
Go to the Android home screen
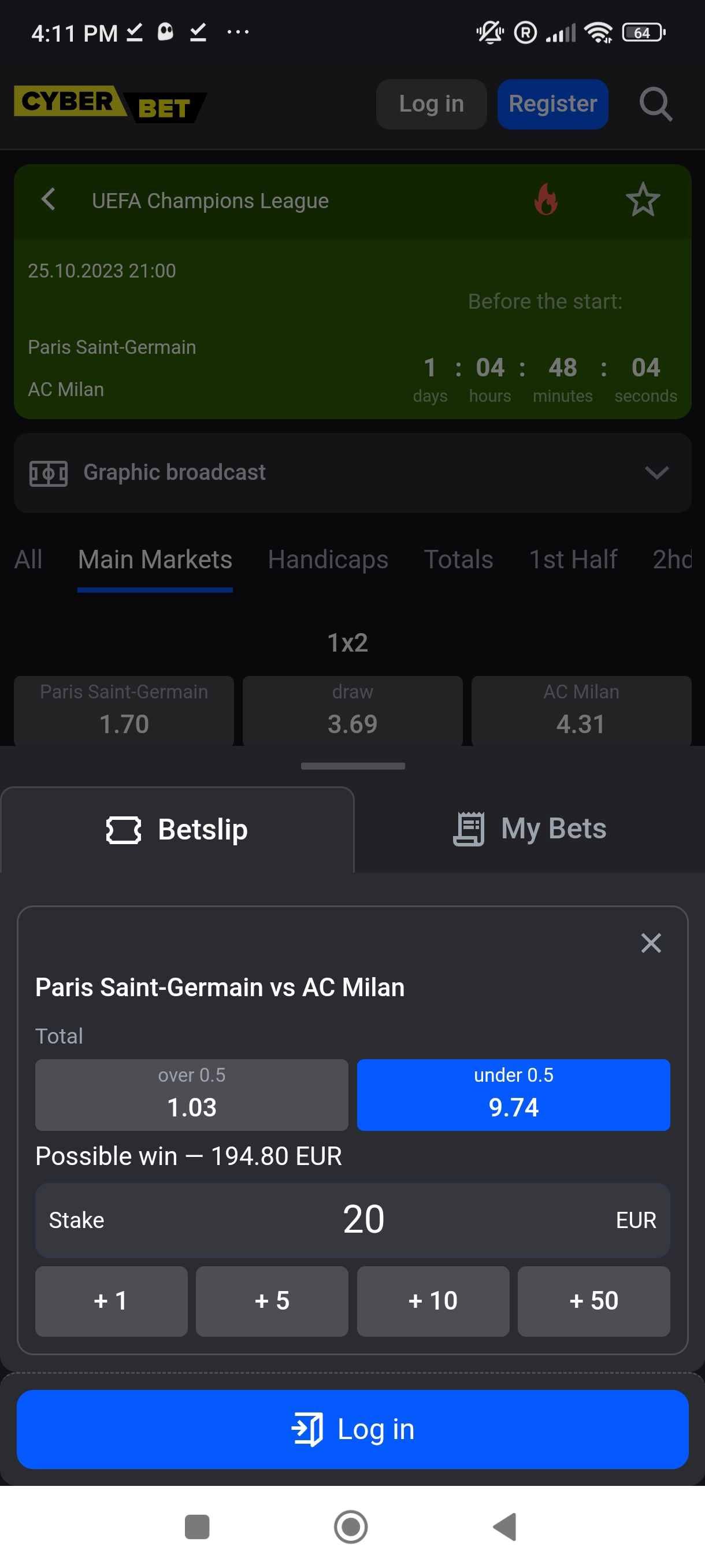[351, 1526]
